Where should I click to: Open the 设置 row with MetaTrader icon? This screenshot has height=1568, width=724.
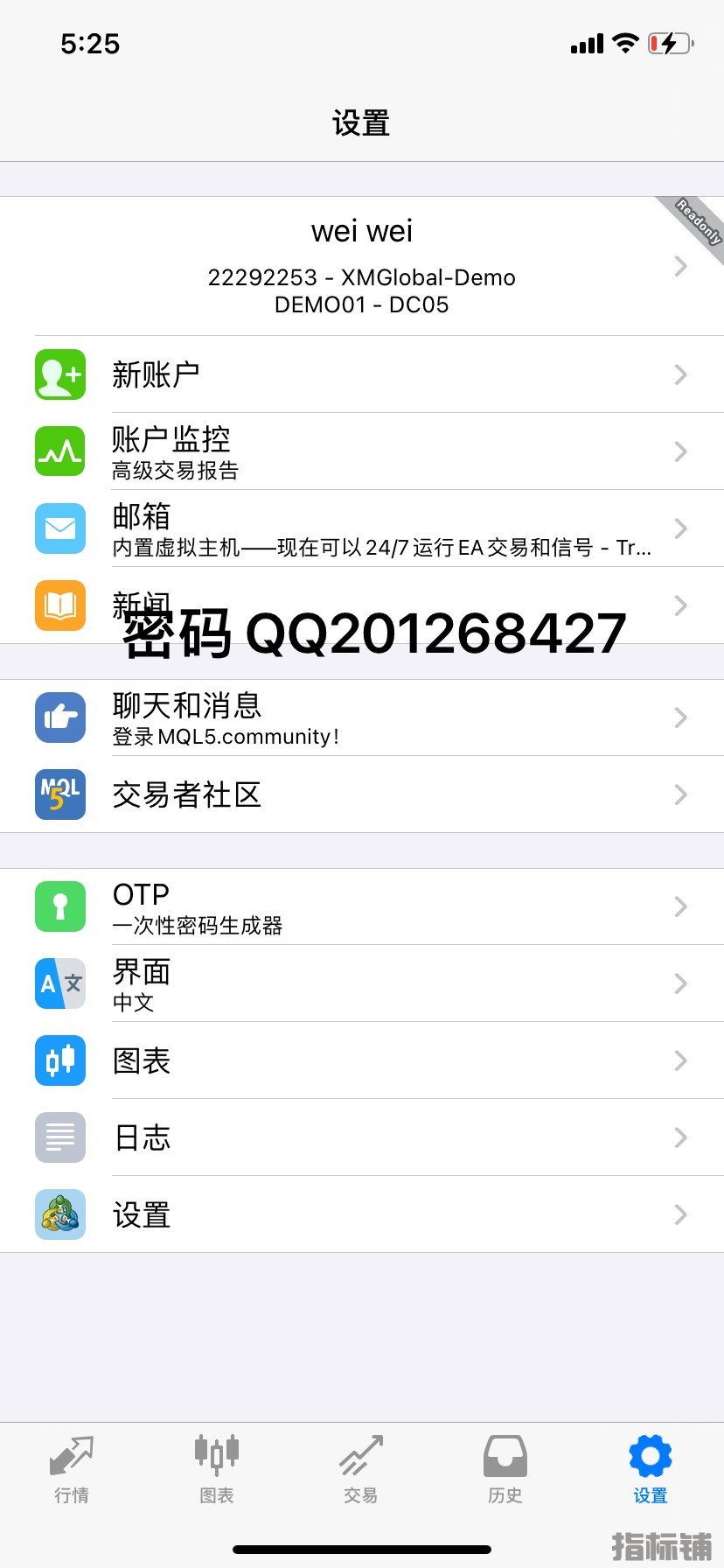(361, 1214)
